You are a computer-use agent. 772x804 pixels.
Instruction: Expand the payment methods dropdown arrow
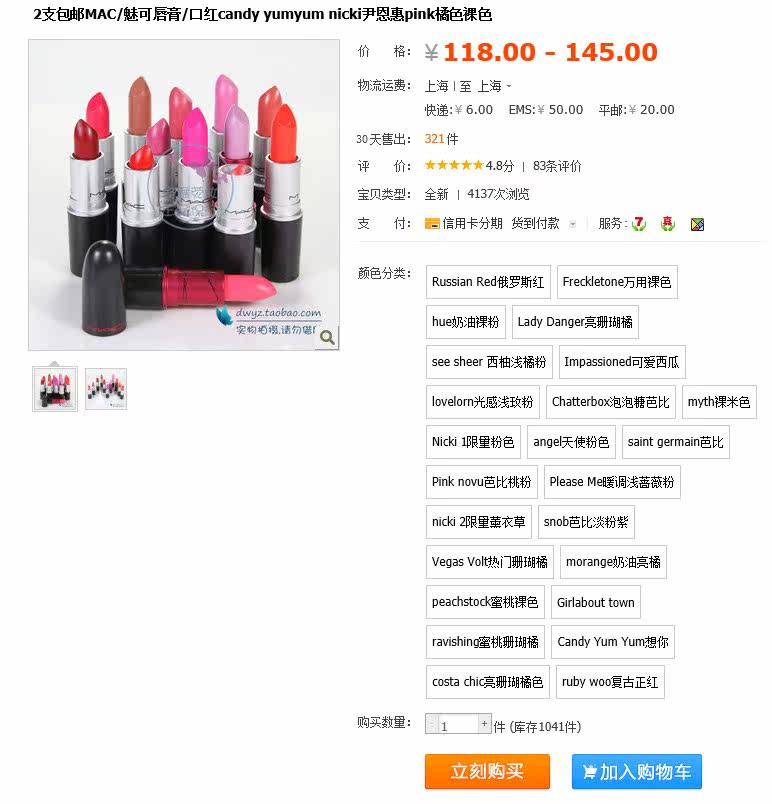pyautogui.click(x=573, y=224)
